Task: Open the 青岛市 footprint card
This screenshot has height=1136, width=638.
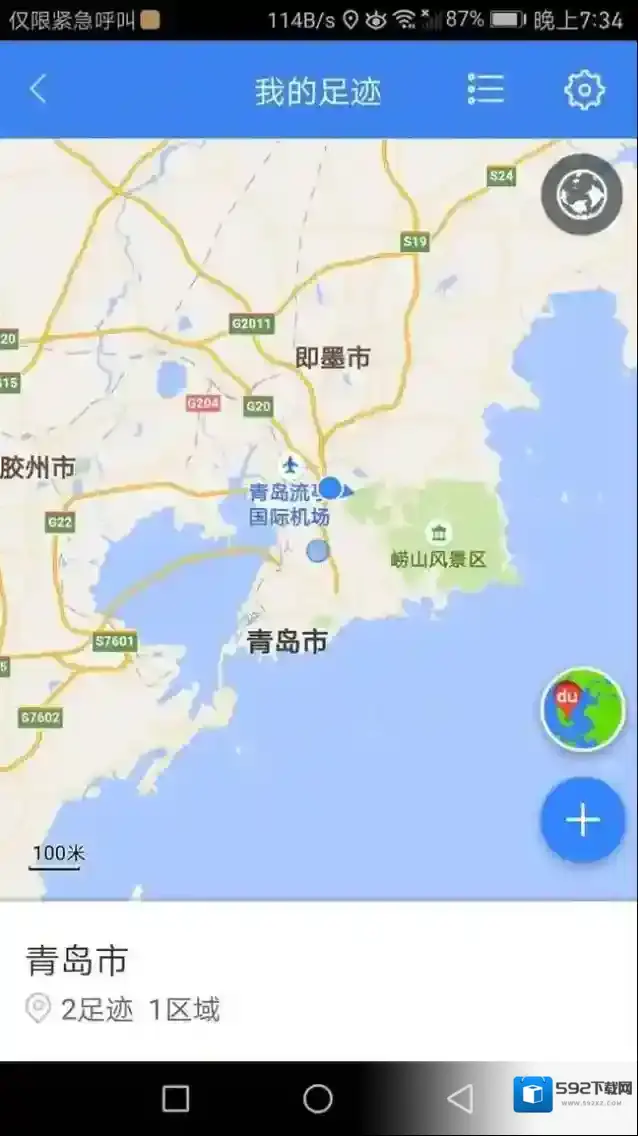Action: coord(318,982)
